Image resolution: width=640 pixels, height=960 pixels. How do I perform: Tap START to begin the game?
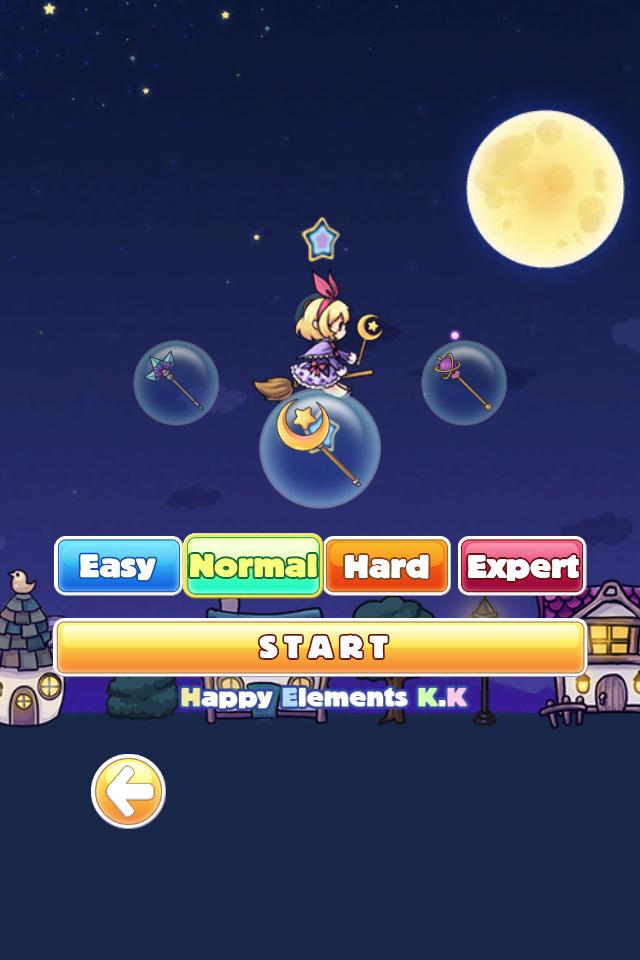321,647
